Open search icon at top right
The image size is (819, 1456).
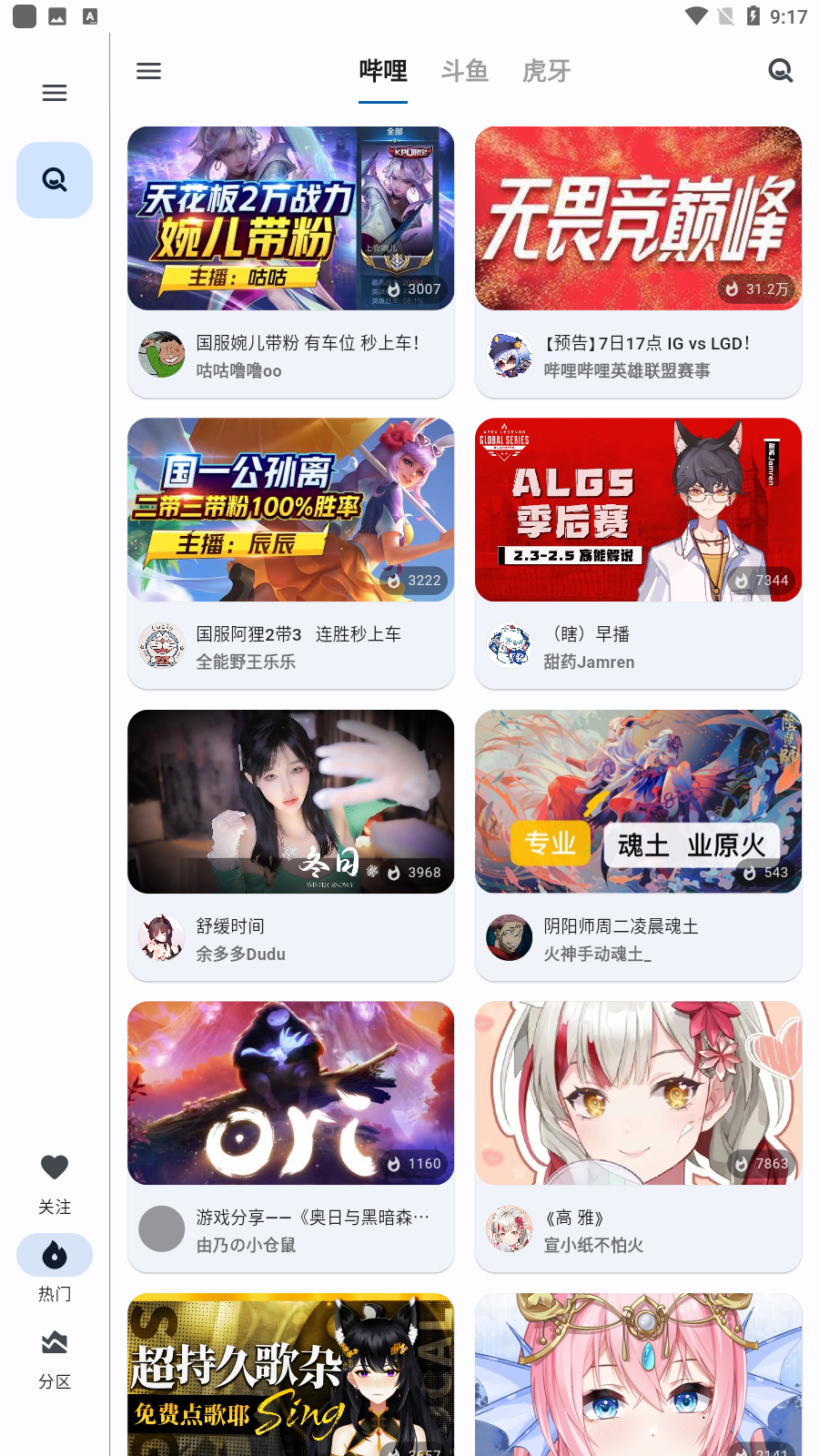781,71
